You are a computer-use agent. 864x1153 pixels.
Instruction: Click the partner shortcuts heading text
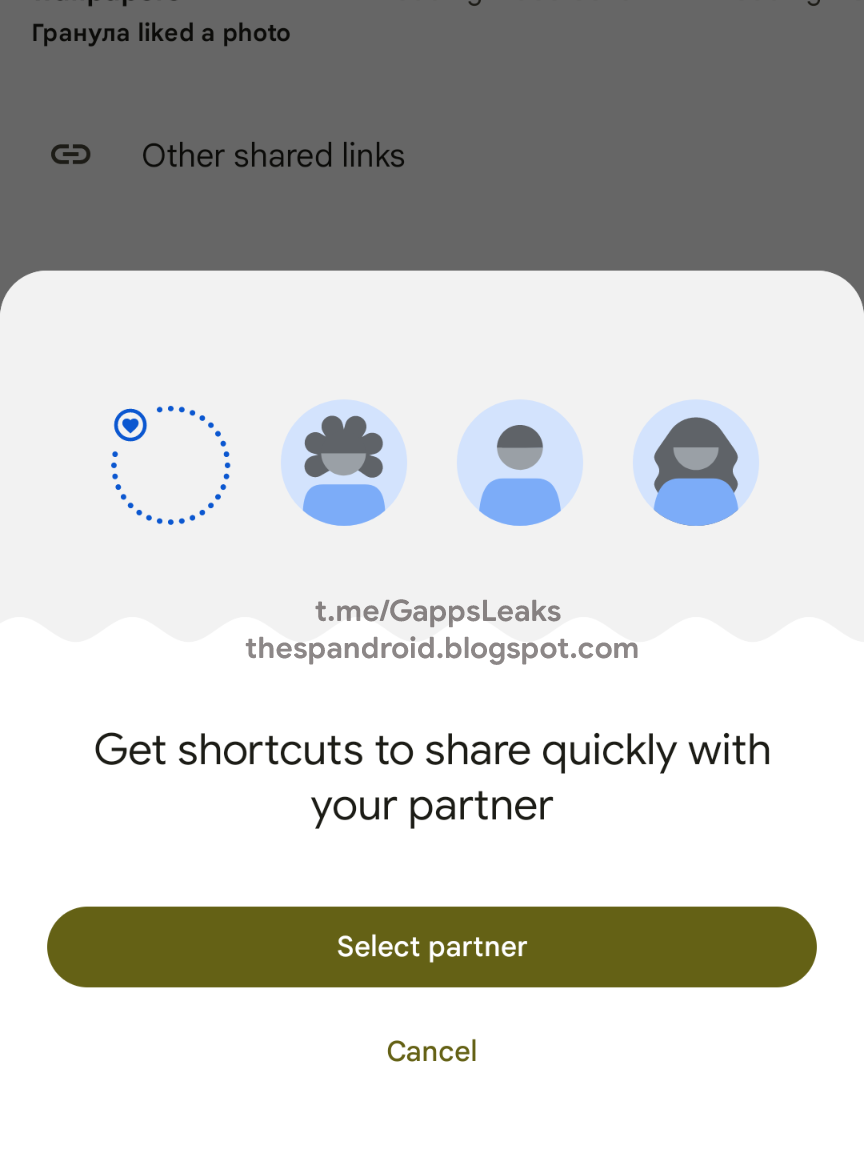pos(432,777)
